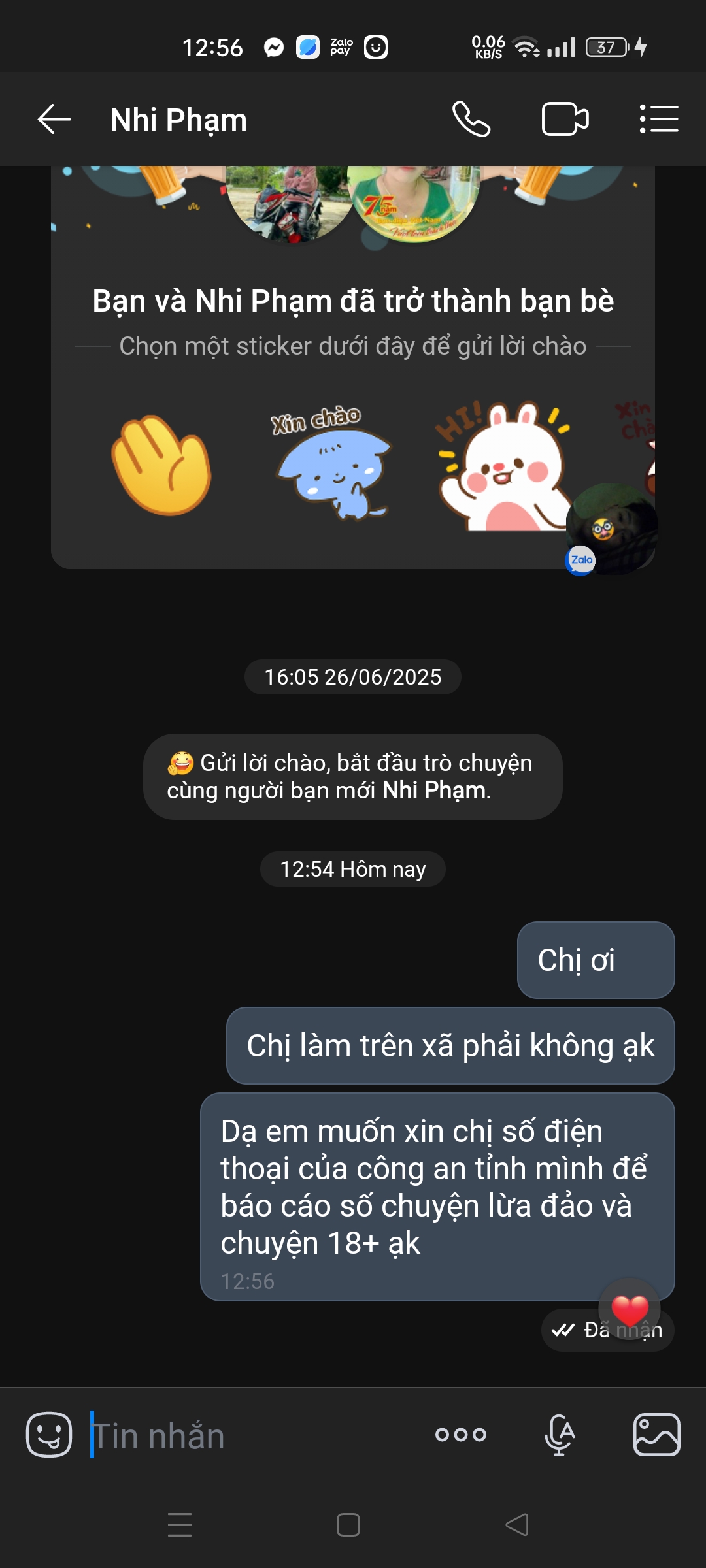Viewport: 706px width, 1568px height.
Task: Open the image gallery picker
Action: coord(656,1435)
